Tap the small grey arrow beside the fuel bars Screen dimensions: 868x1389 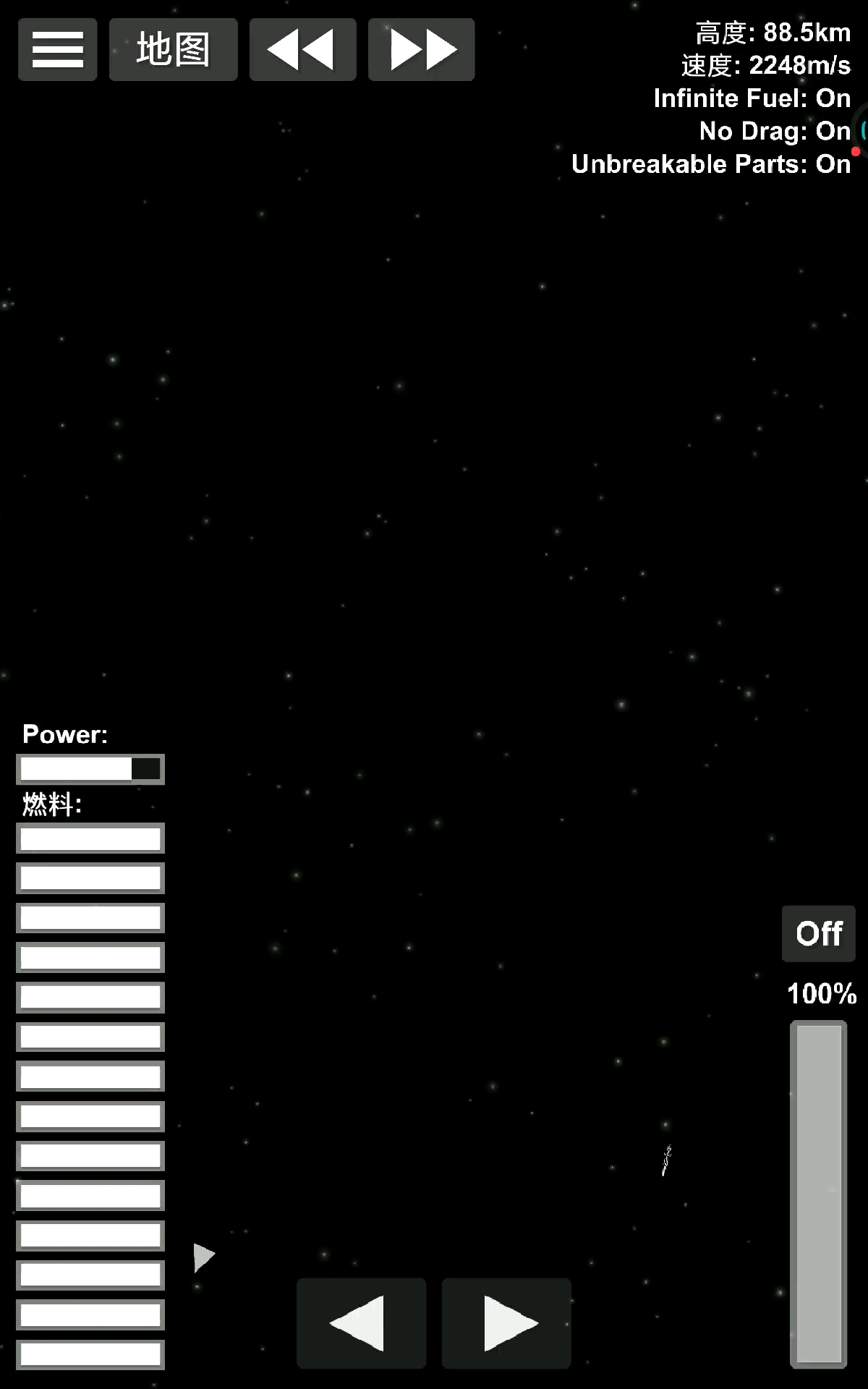(204, 1257)
